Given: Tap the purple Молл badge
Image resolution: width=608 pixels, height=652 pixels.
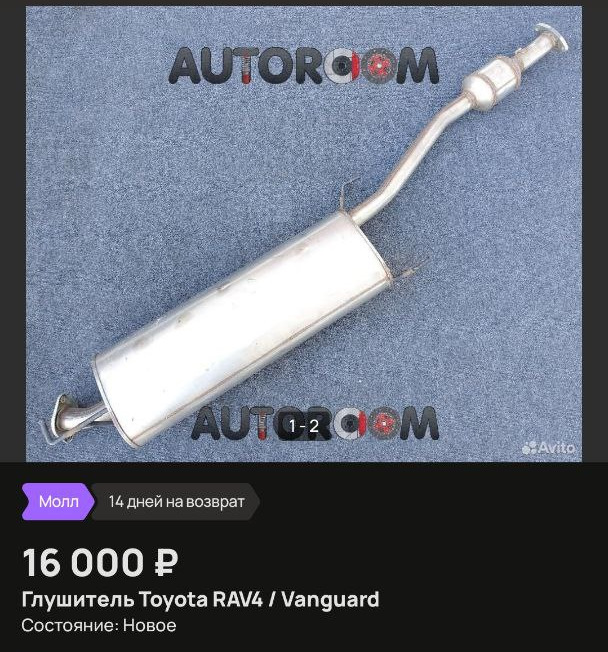Looking at the screenshot, I should (58, 501).
